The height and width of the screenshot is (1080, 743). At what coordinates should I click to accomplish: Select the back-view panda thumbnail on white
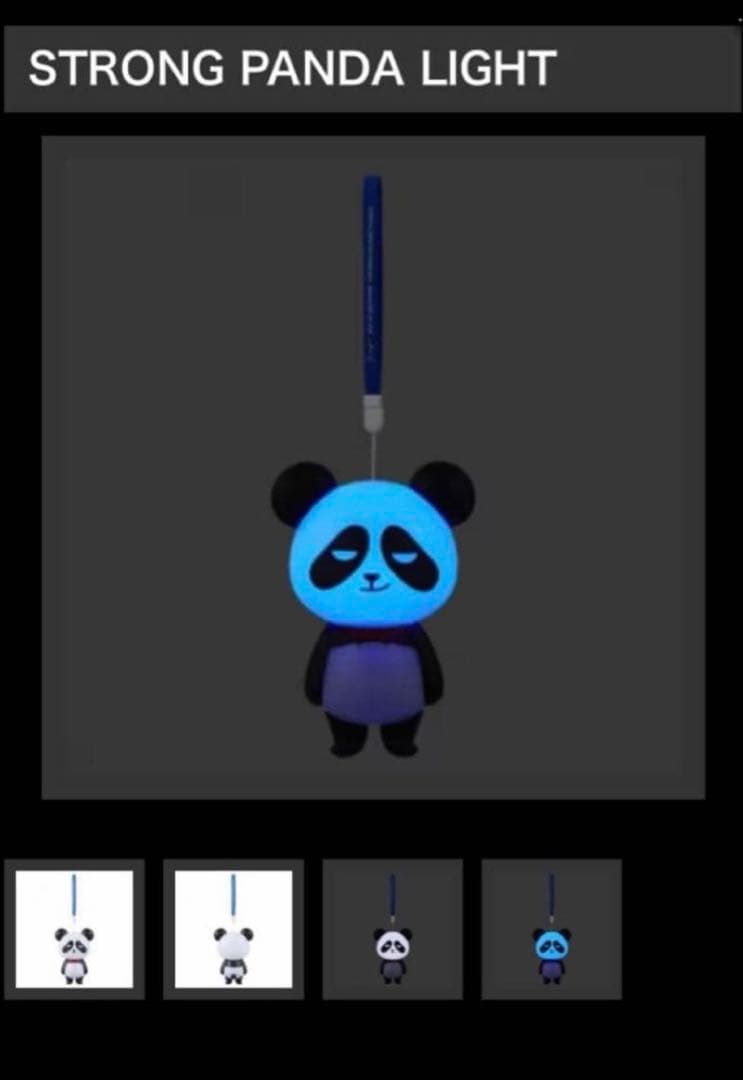[x=233, y=929]
